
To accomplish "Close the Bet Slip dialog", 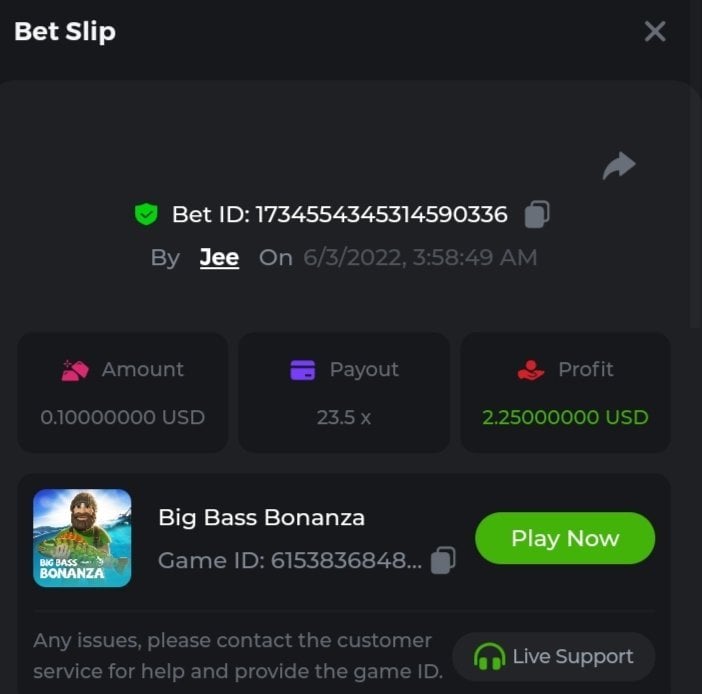I will pos(655,32).
